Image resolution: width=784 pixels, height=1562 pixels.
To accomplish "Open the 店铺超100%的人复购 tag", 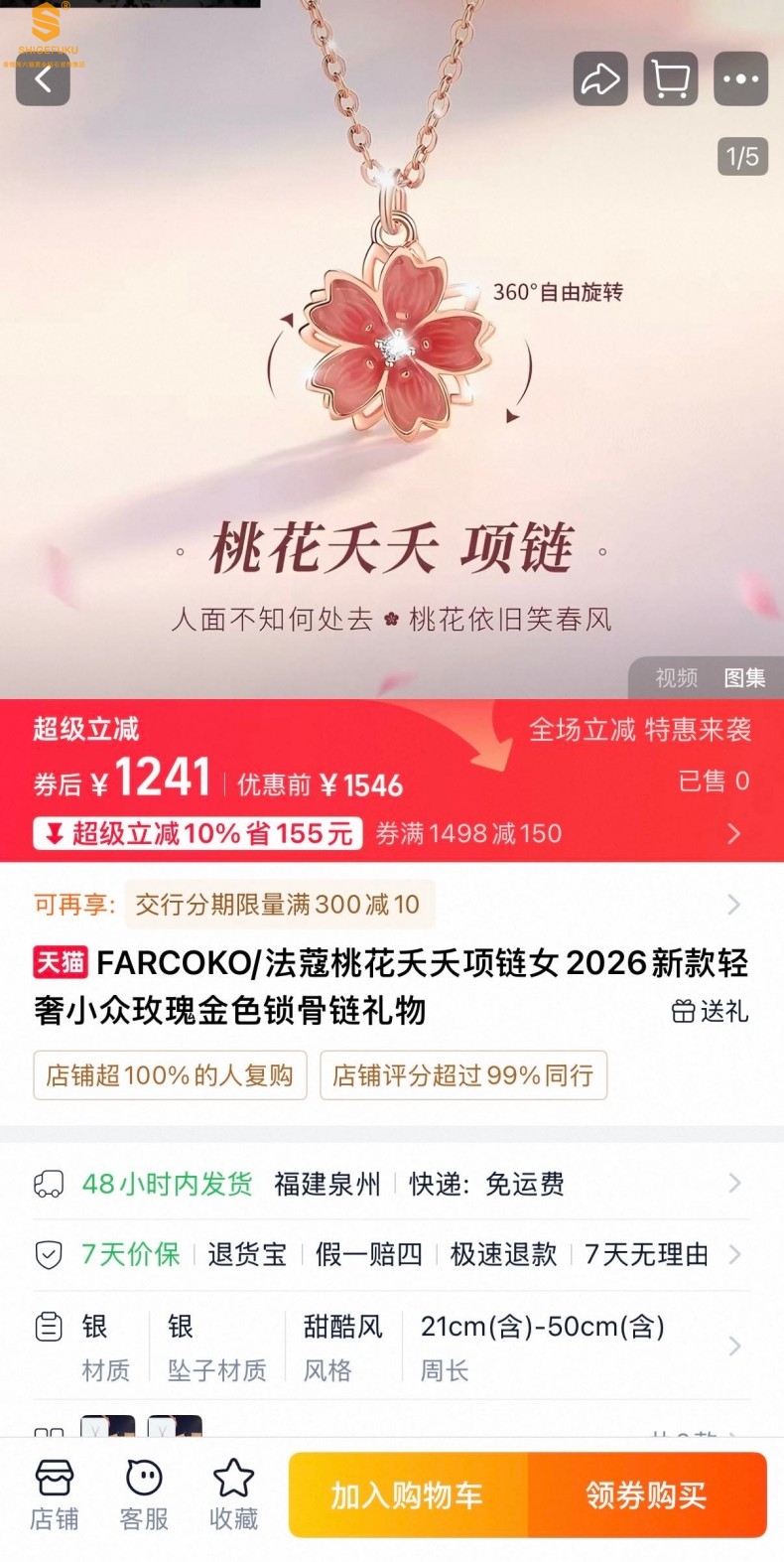I will pos(170,1075).
